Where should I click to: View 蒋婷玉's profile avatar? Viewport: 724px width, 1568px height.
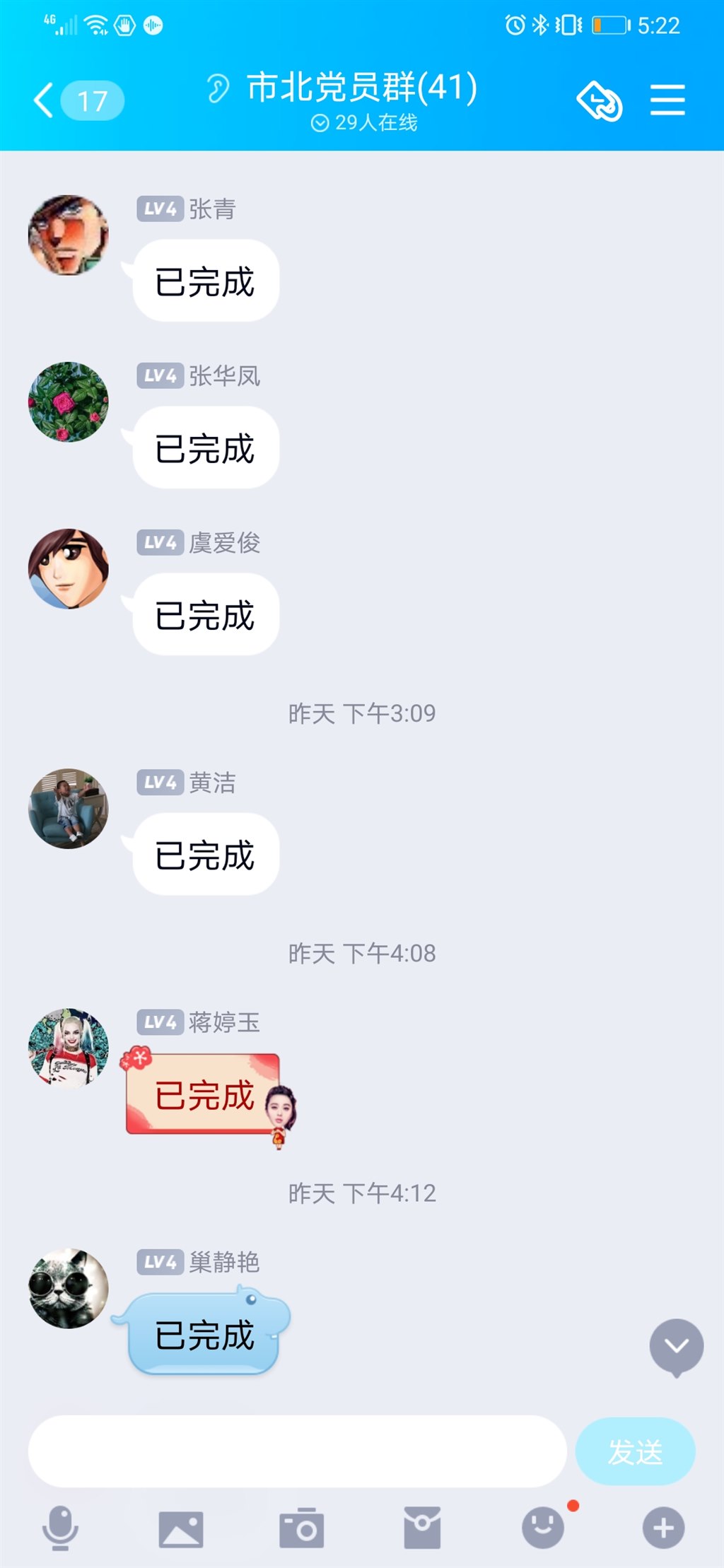click(69, 1048)
